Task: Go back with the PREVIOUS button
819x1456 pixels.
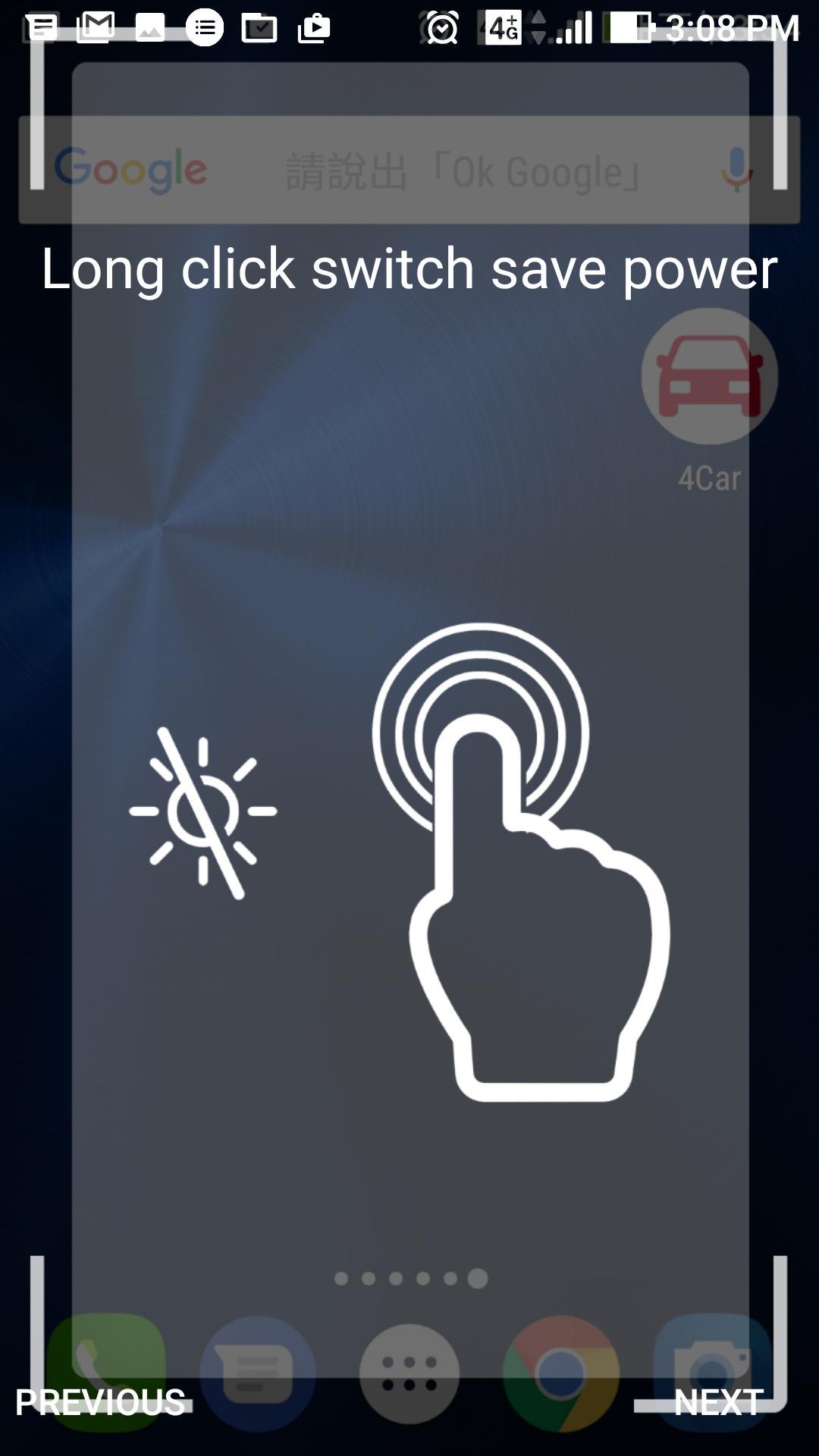Action: point(100,1402)
